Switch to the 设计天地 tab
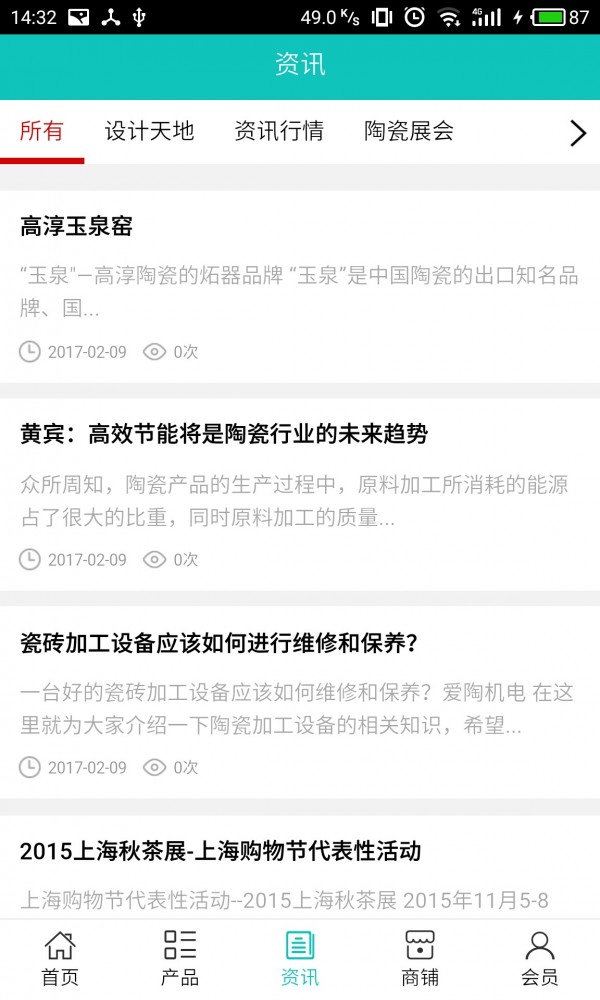Image resolution: width=600 pixels, height=1000 pixels. point(149,131)
